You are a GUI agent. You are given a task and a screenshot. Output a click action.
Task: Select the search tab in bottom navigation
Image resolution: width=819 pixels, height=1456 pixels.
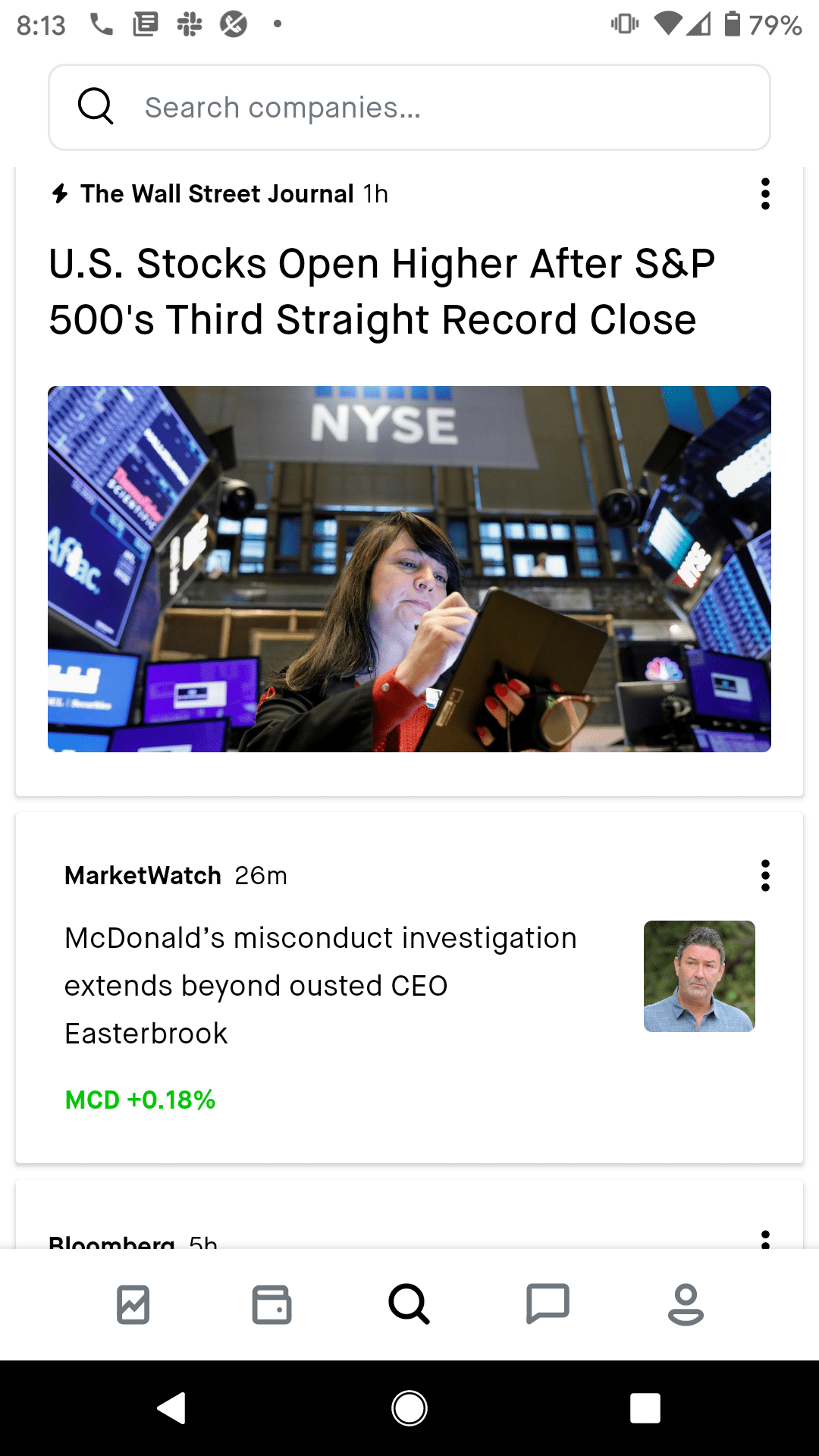coord(409,1304)
